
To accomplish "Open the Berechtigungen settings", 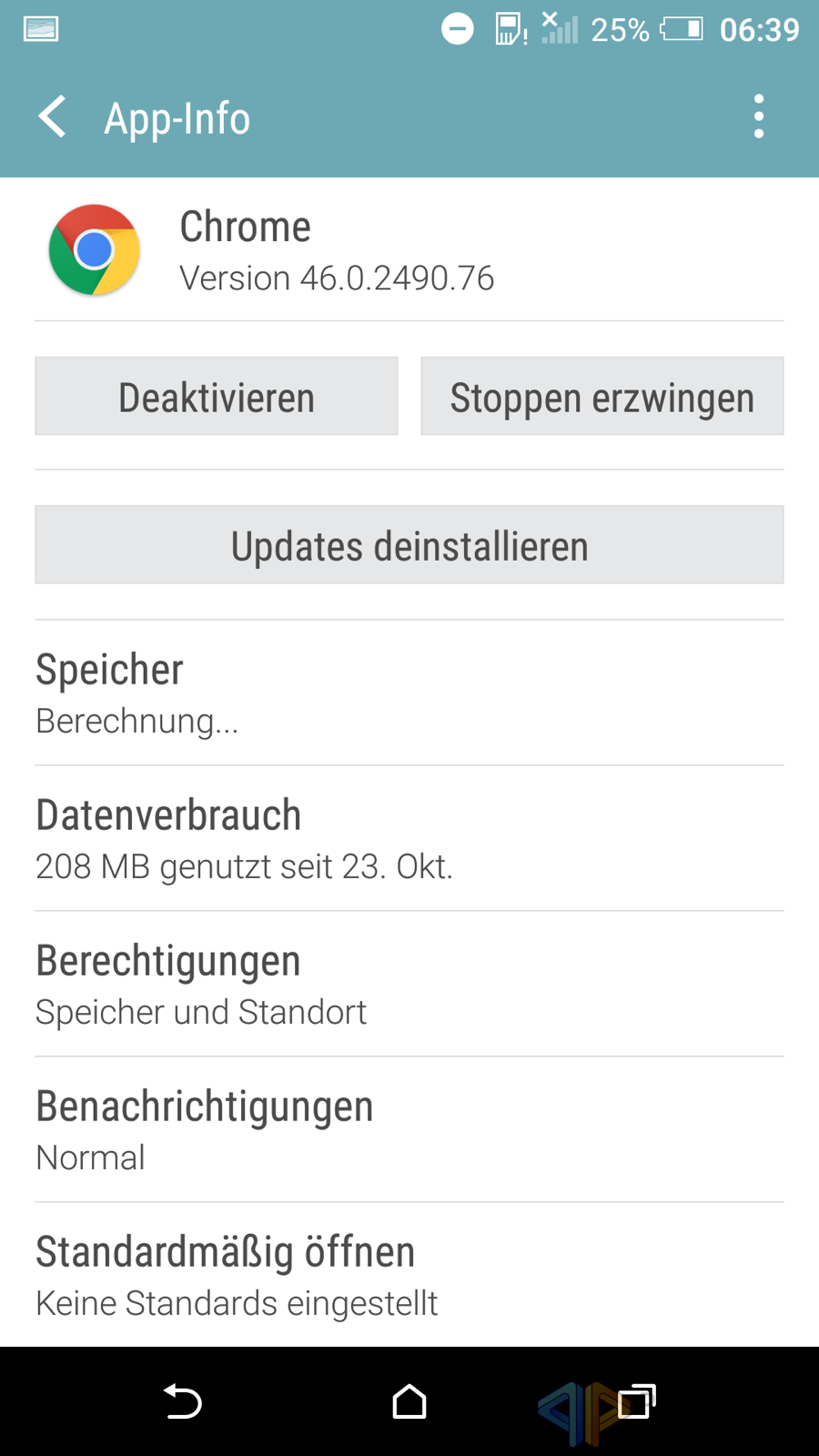I will point(409,985).
